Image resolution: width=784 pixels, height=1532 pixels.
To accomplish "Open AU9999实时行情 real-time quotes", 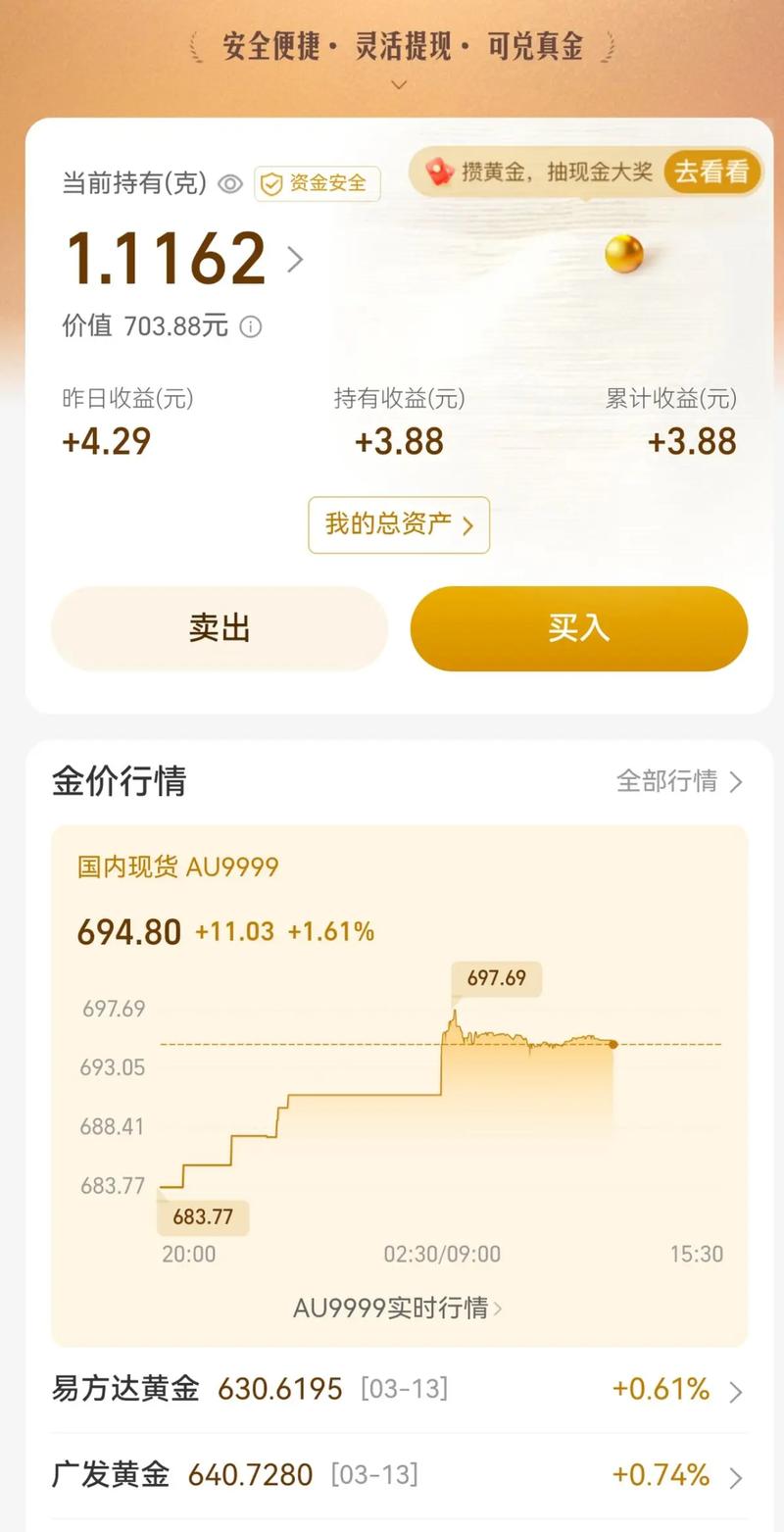I will pyautogui.click(x=397, y=1308).
